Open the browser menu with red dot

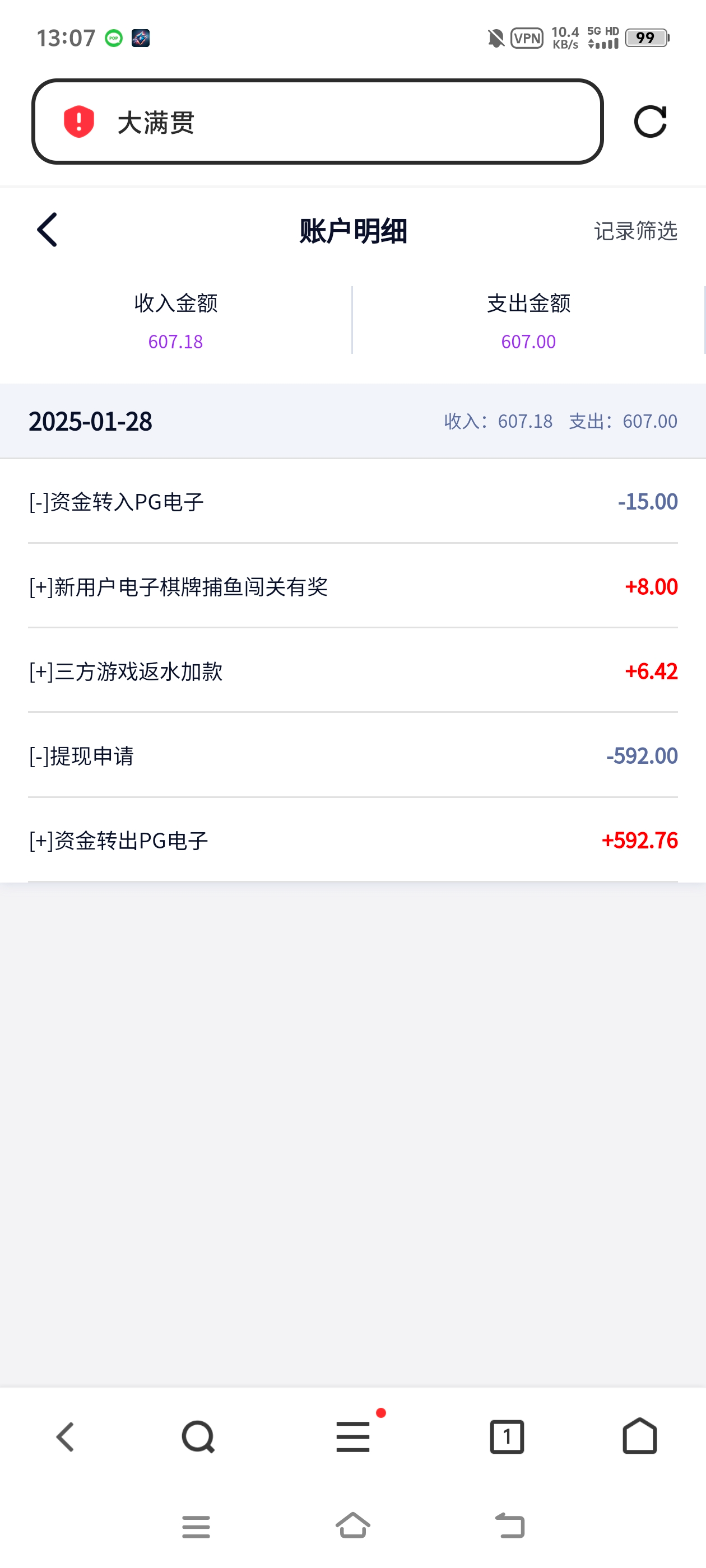354,1437
